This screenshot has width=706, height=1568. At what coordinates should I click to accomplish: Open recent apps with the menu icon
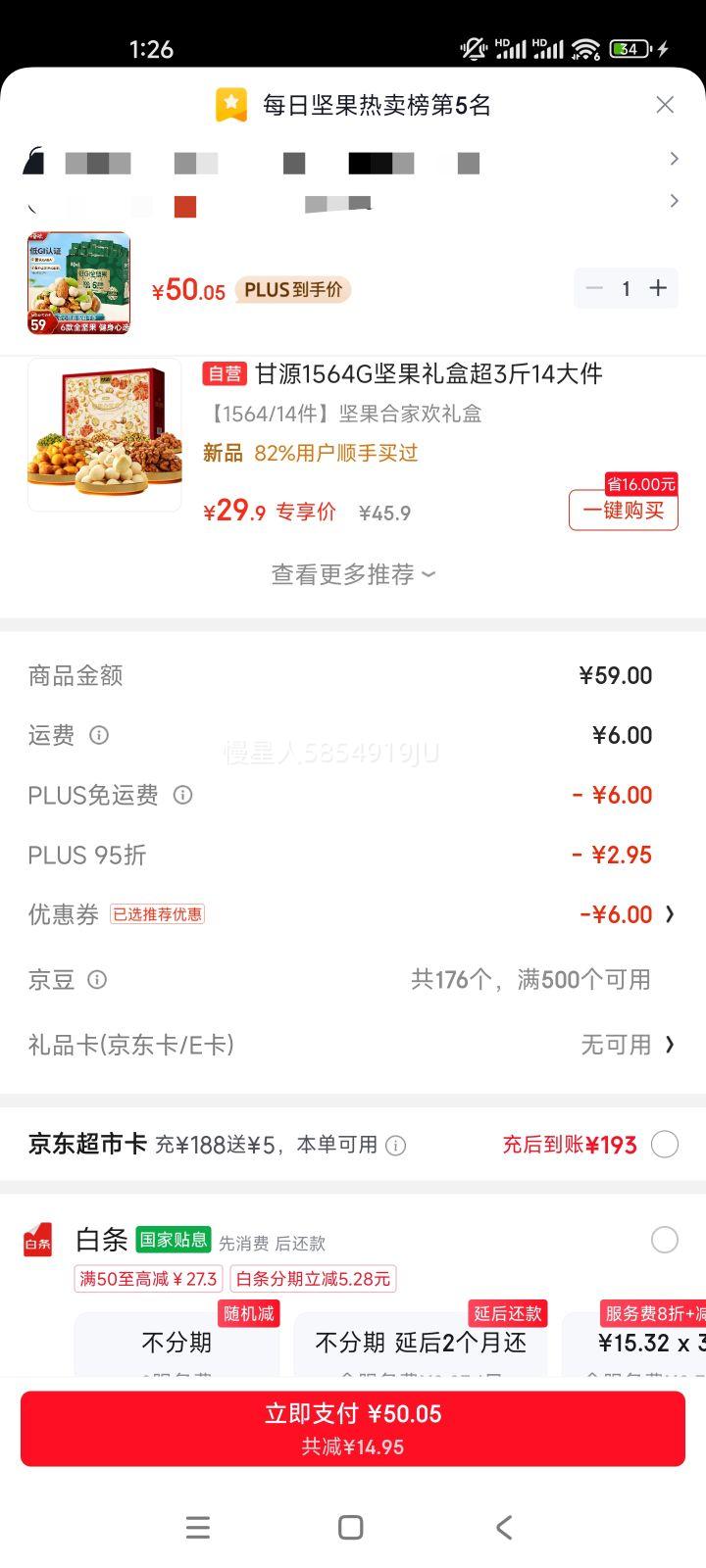[198, 1527]
